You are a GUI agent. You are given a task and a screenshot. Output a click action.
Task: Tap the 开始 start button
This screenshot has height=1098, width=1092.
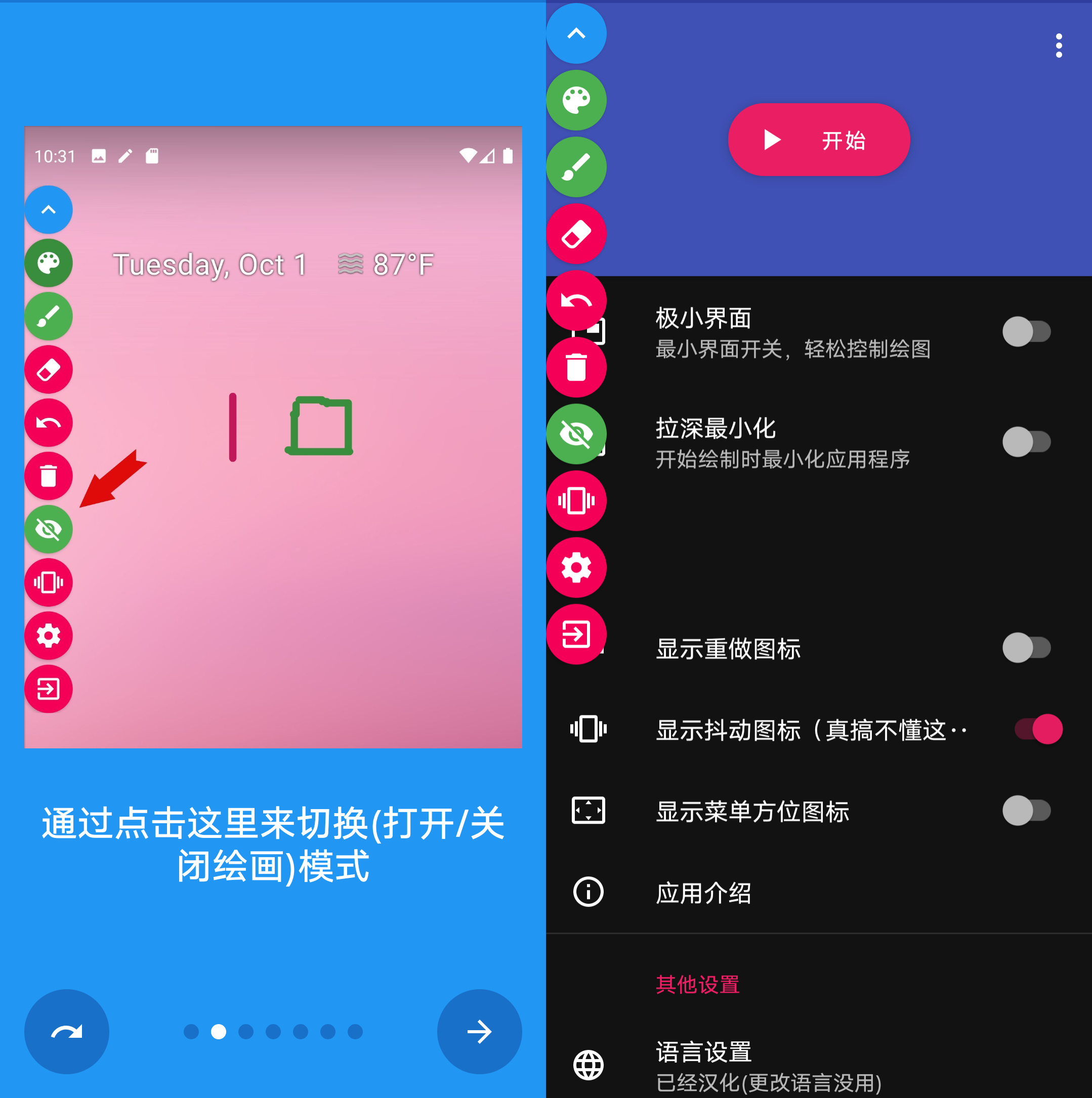[818, 140]
